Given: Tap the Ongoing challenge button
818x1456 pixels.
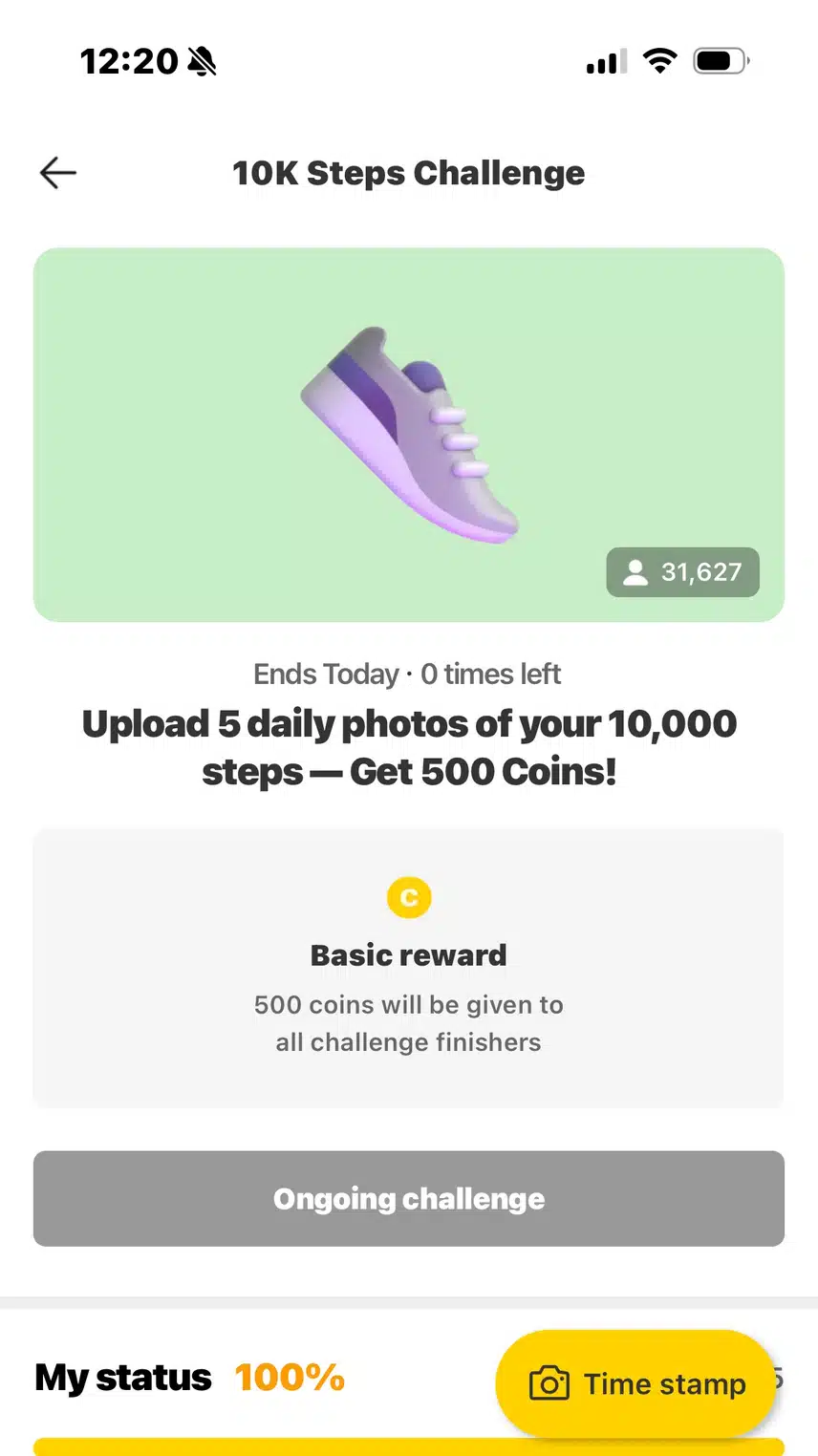Looking at the screenshot, I should click(x=409, y=1198).
